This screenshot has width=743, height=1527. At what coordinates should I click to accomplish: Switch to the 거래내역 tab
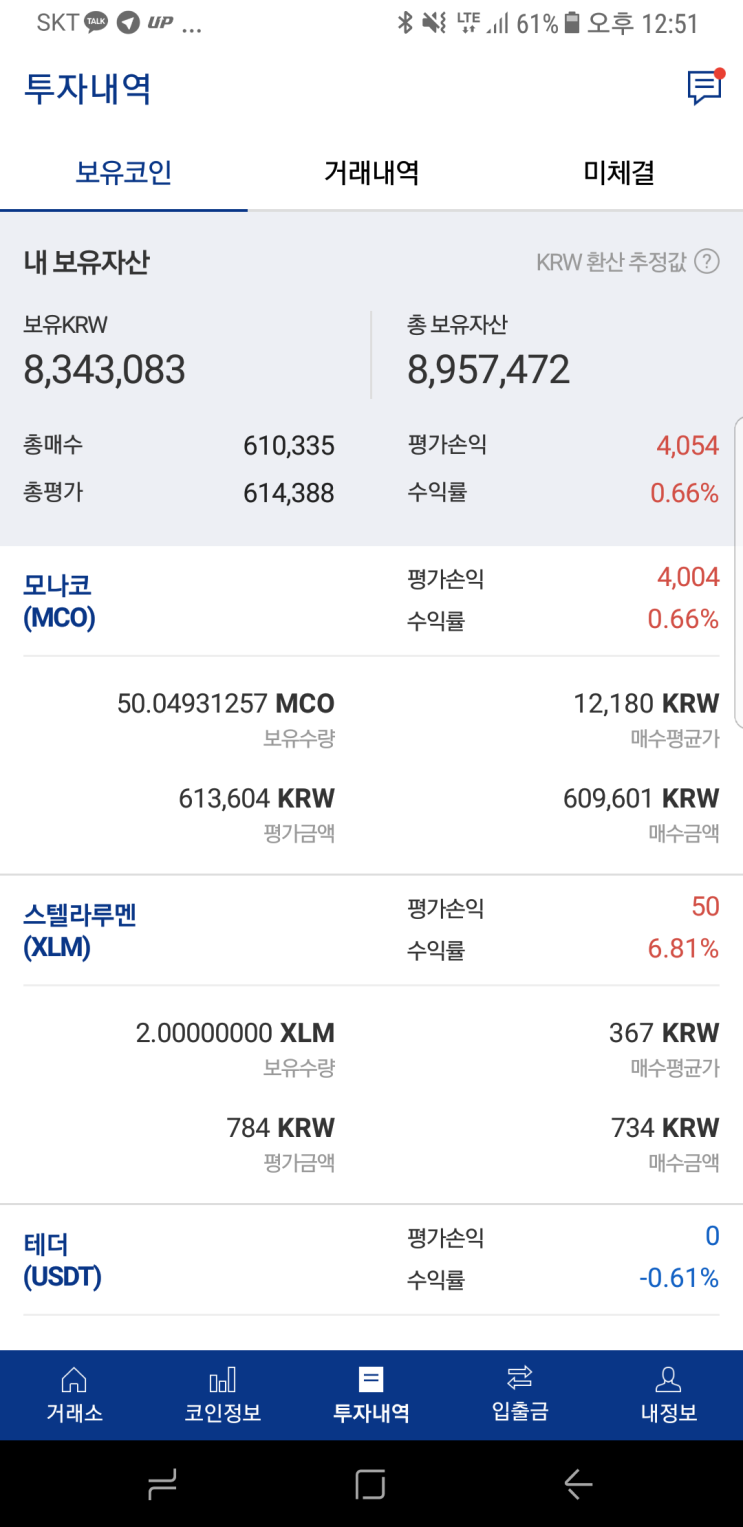pyautogui.click(x=371, y=172)
